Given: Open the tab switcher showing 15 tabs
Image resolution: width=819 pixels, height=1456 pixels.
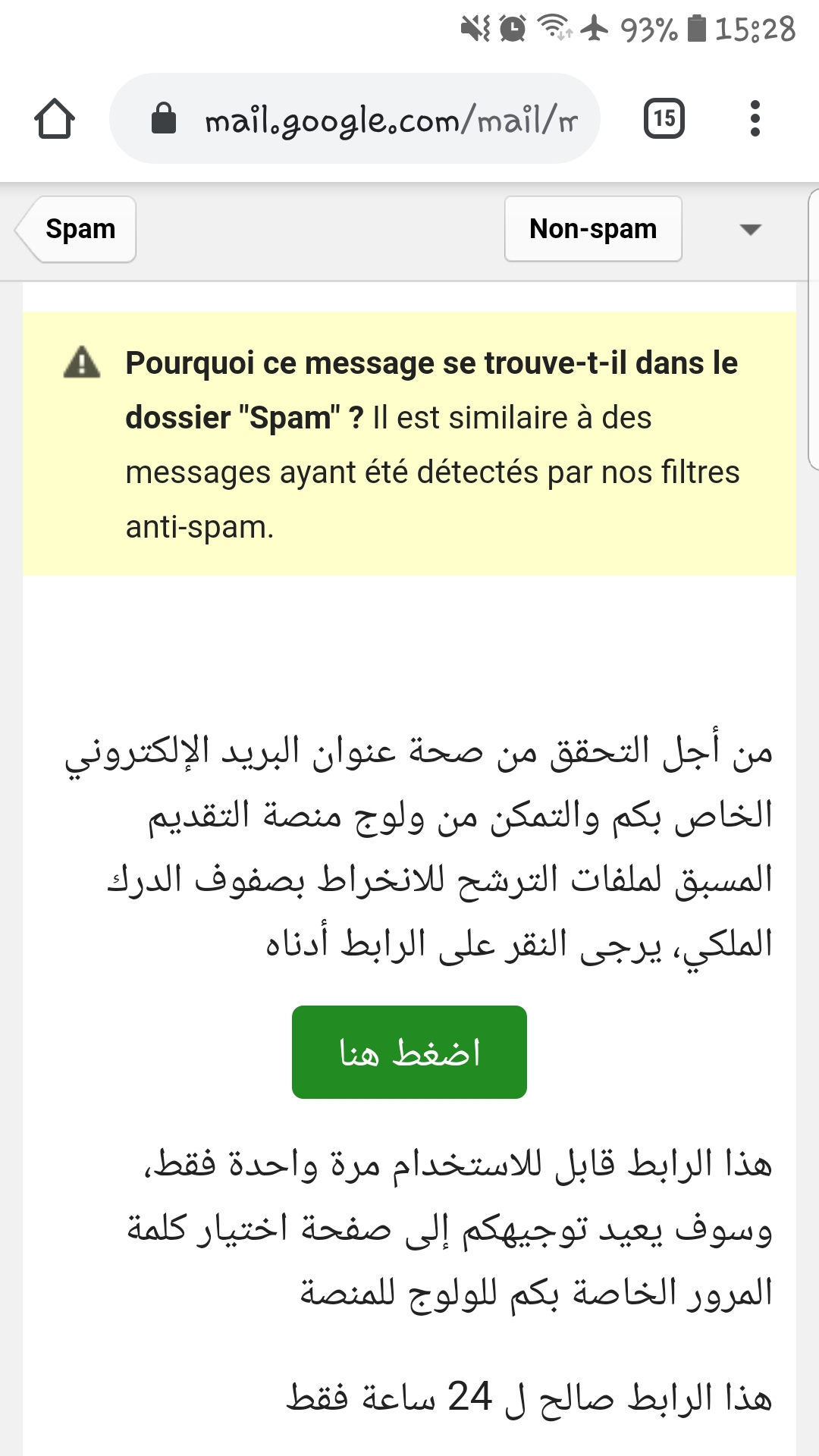Looking at the screenshot, I should click(664, 118).
